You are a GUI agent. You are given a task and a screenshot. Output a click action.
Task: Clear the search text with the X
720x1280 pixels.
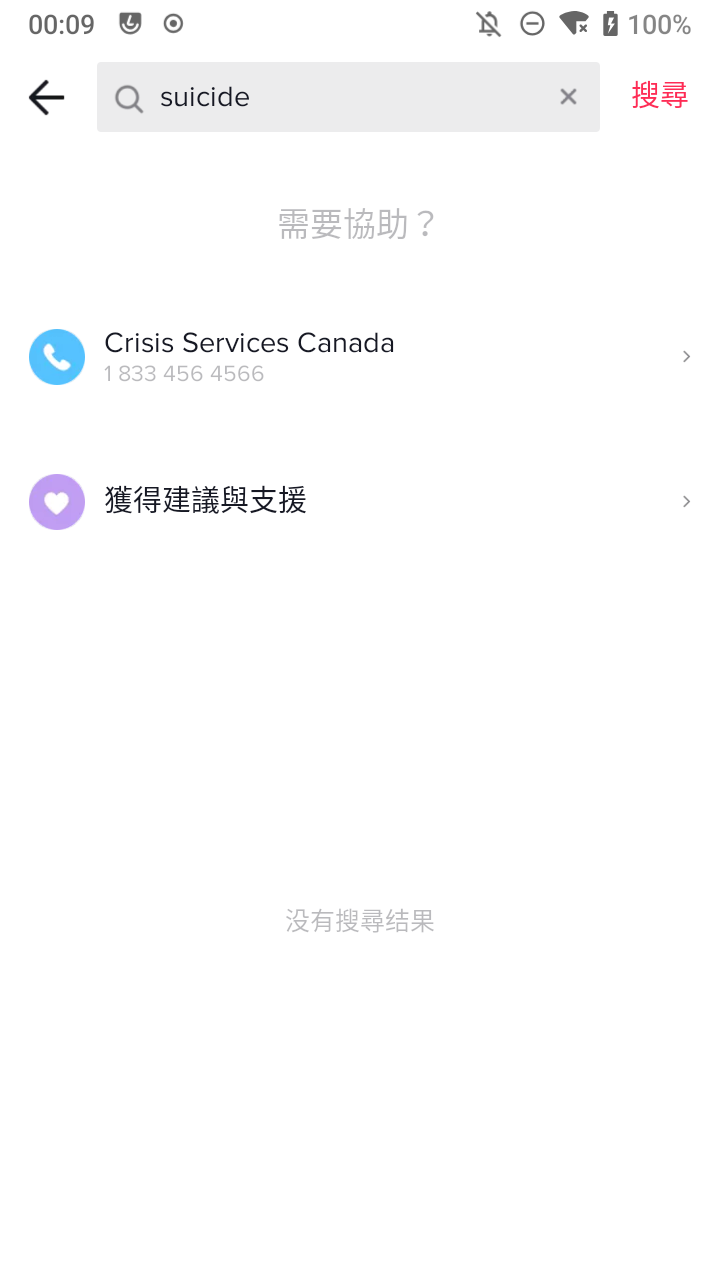(x=568, y=97)
